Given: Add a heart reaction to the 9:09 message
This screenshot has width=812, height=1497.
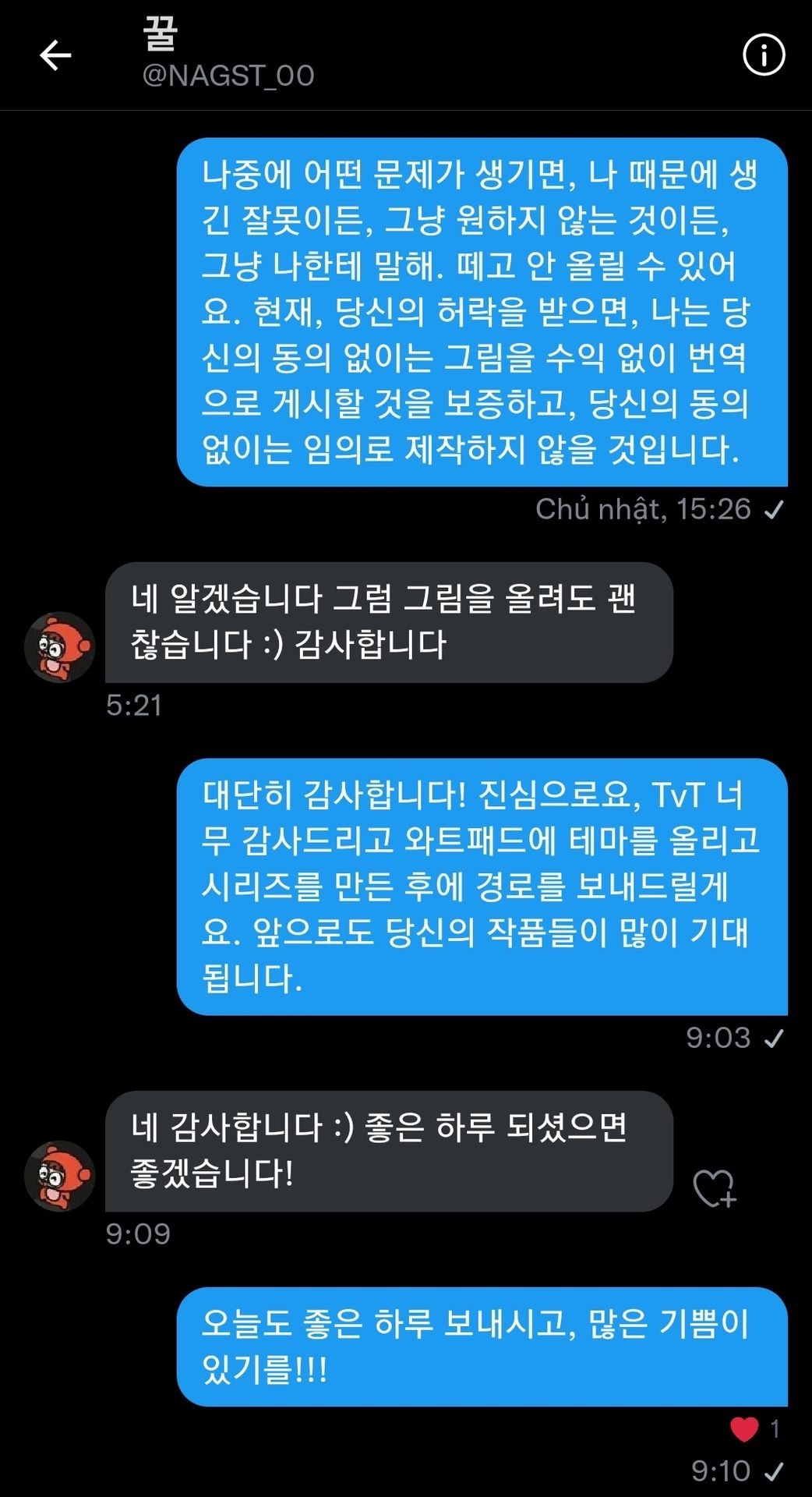Looking at the screenshot, I should tap(715, 1188).
